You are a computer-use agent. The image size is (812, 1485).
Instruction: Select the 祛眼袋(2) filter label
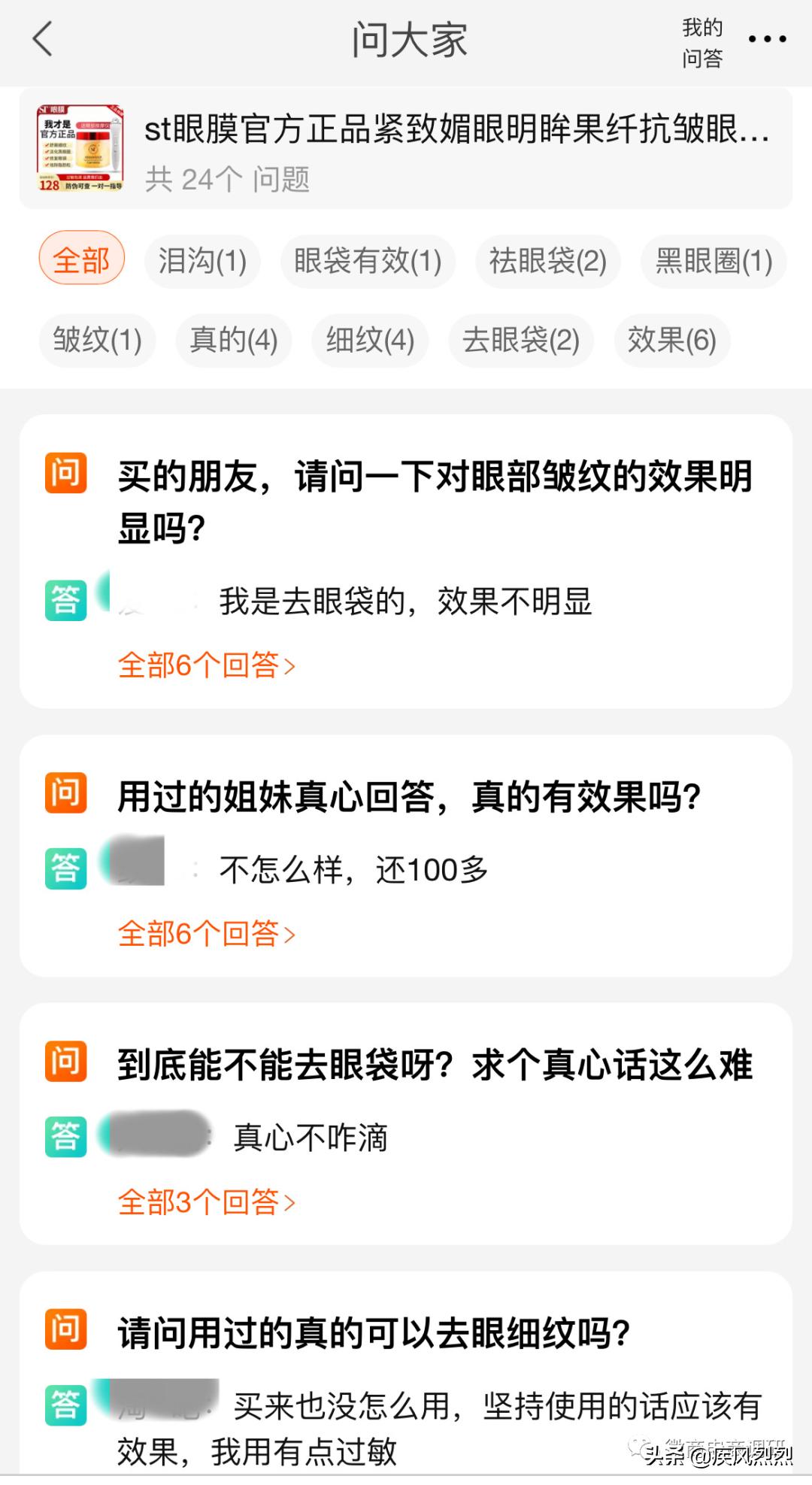tap(547, 262)
